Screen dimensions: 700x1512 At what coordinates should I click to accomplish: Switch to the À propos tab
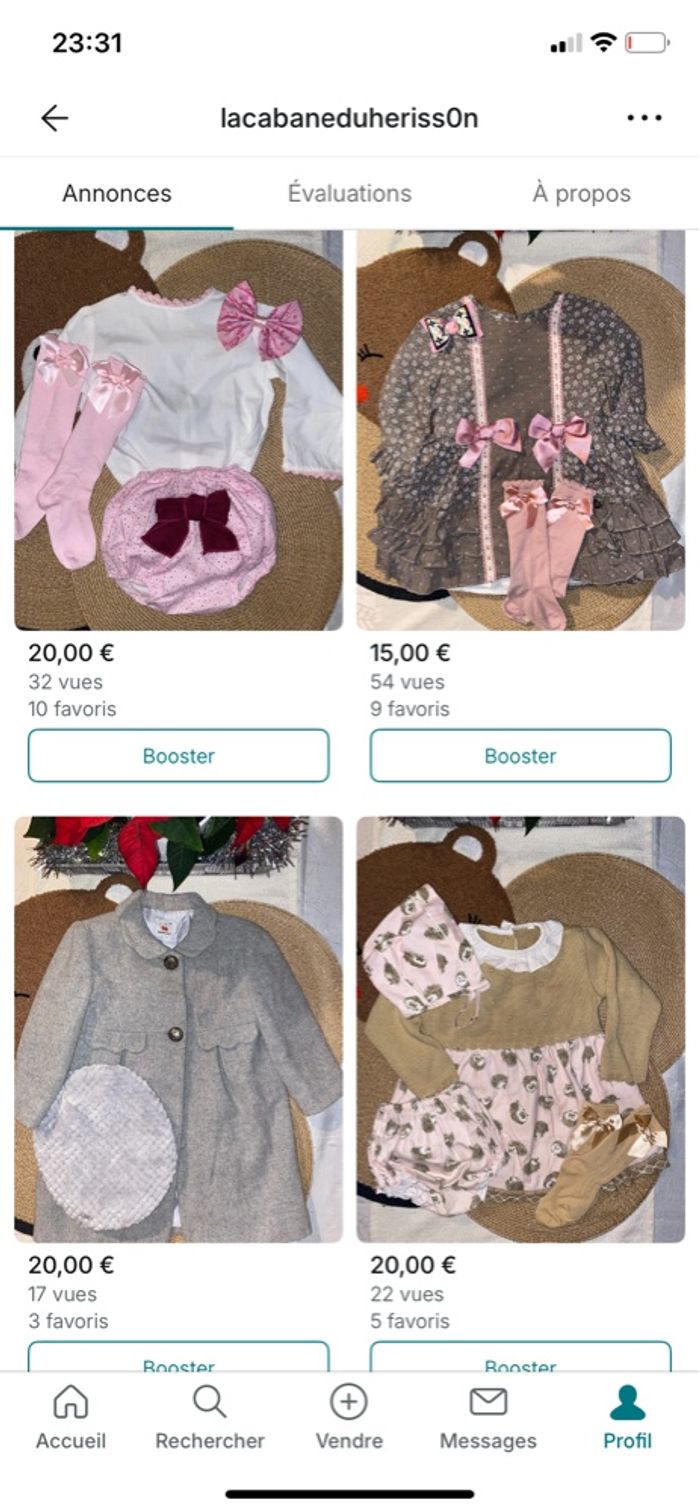coord(581,193)
